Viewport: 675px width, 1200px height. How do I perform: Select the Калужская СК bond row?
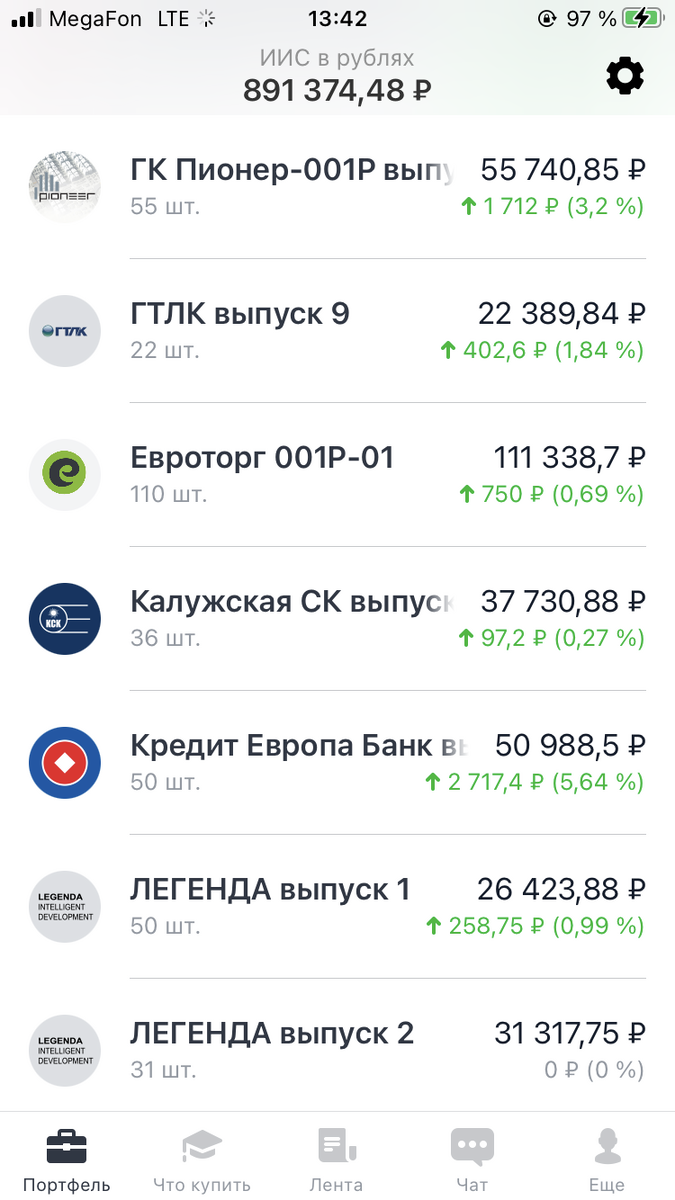(x=337, y=619)
